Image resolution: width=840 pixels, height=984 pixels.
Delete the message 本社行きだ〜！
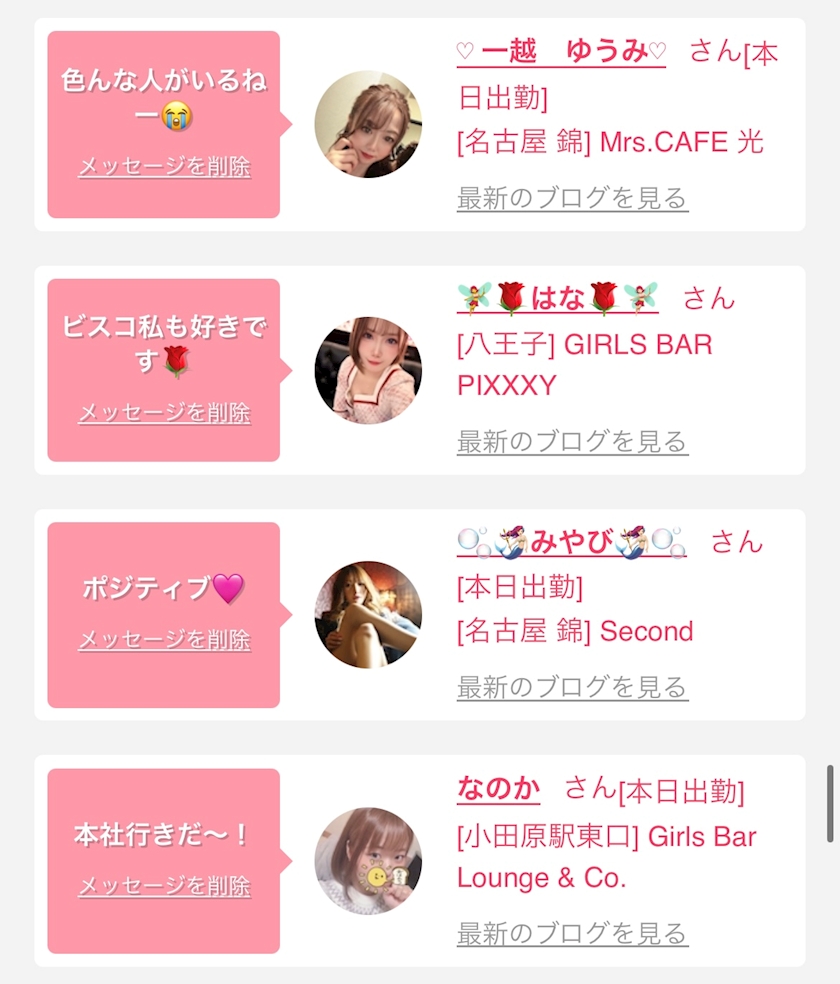[x=164, y=886]
